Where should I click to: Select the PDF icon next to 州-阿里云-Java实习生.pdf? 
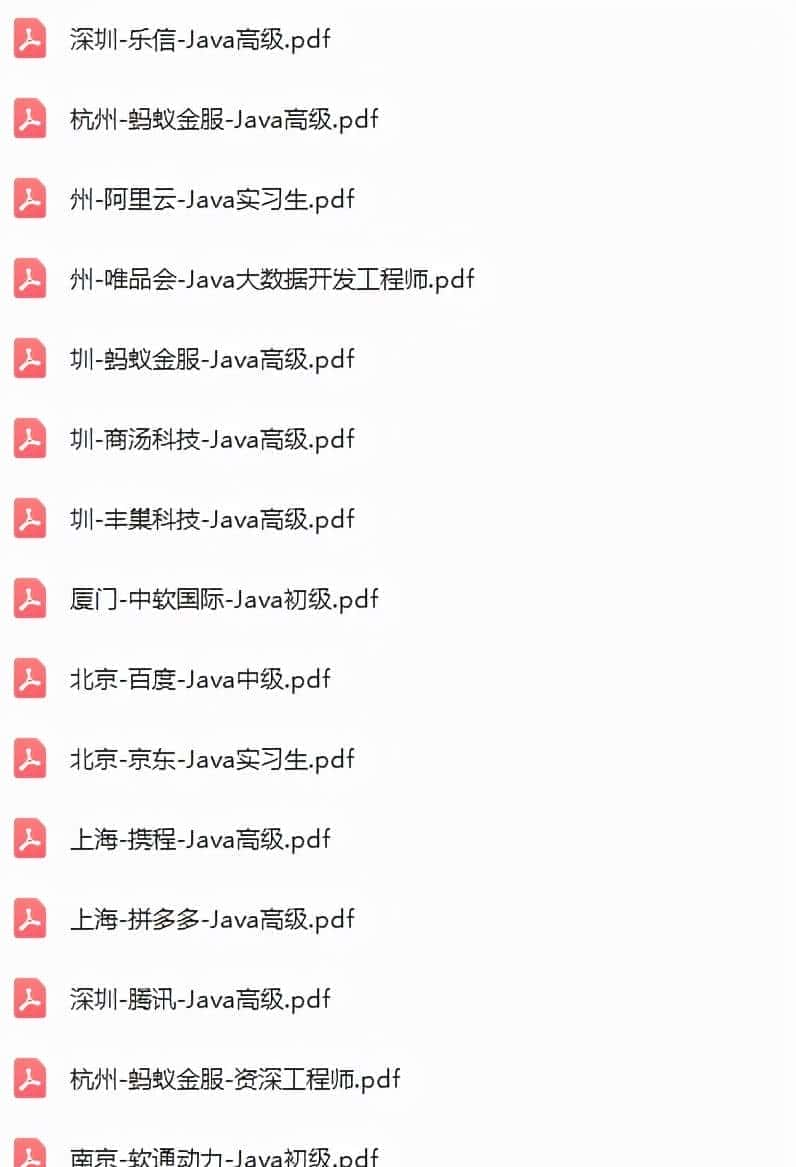(x=30, y=199)
